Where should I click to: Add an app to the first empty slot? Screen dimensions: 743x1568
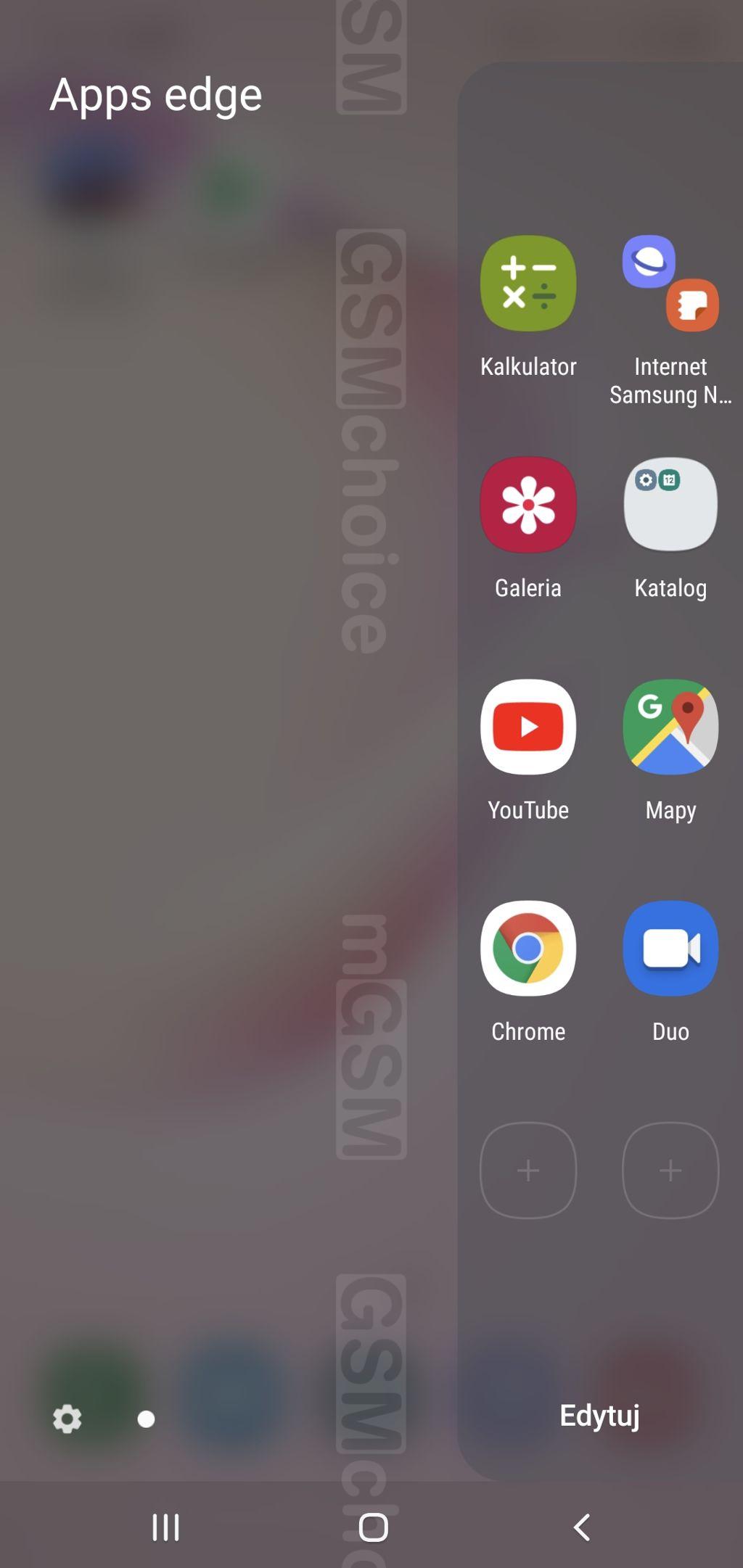point(528,1171)
